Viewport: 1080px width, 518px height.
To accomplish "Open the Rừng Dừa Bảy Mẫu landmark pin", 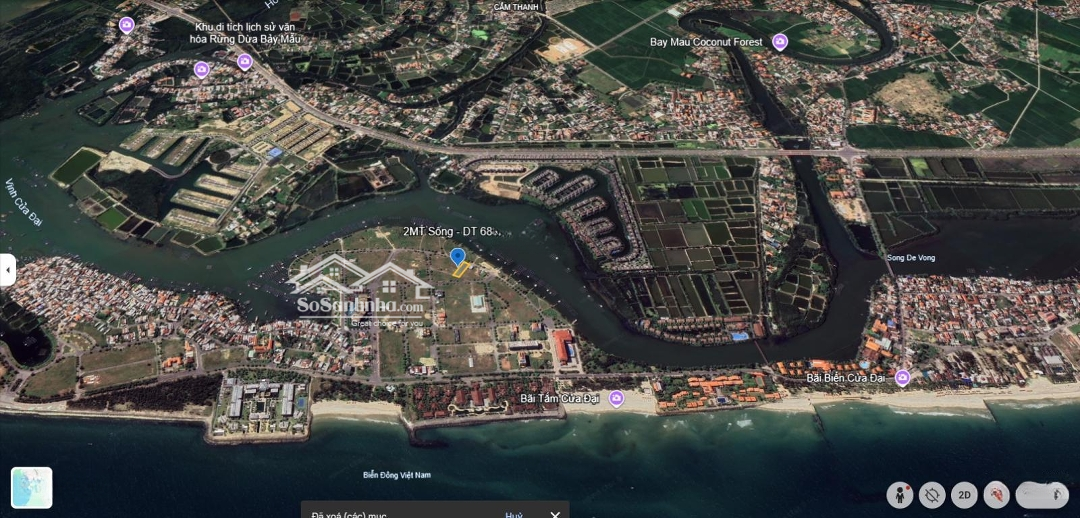I will (126, 25).
